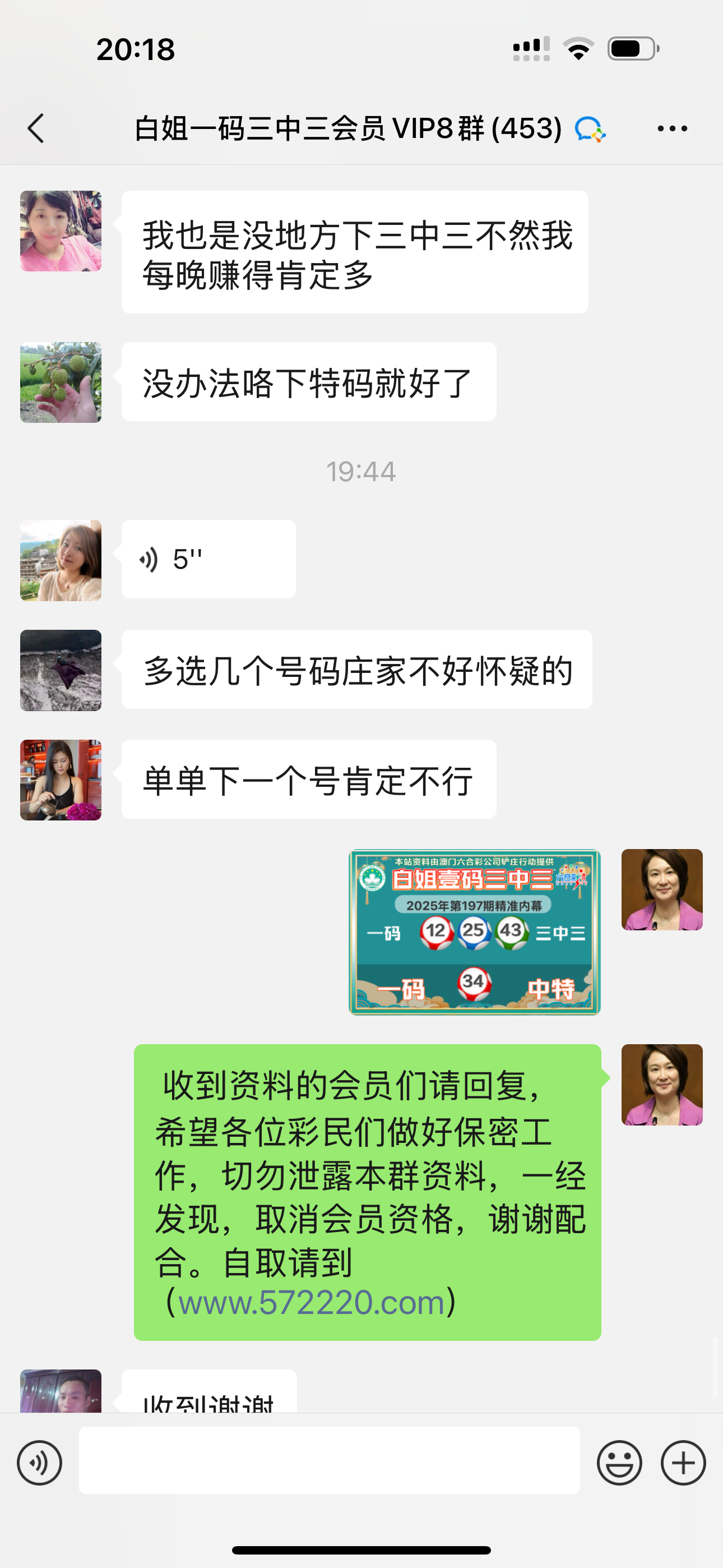Open the group chat overflow menu

[x=672, y=128]
